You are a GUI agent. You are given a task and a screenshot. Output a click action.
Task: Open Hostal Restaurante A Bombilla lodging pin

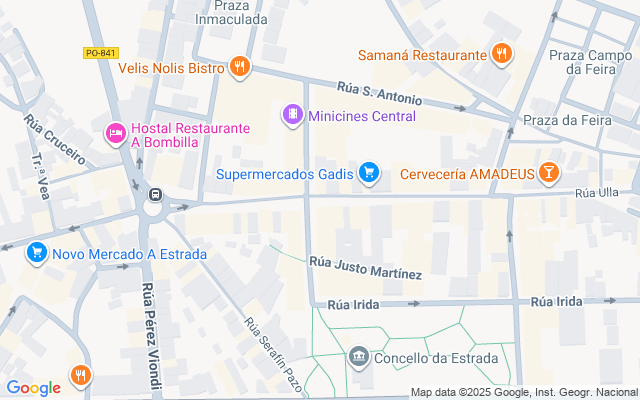116,132
